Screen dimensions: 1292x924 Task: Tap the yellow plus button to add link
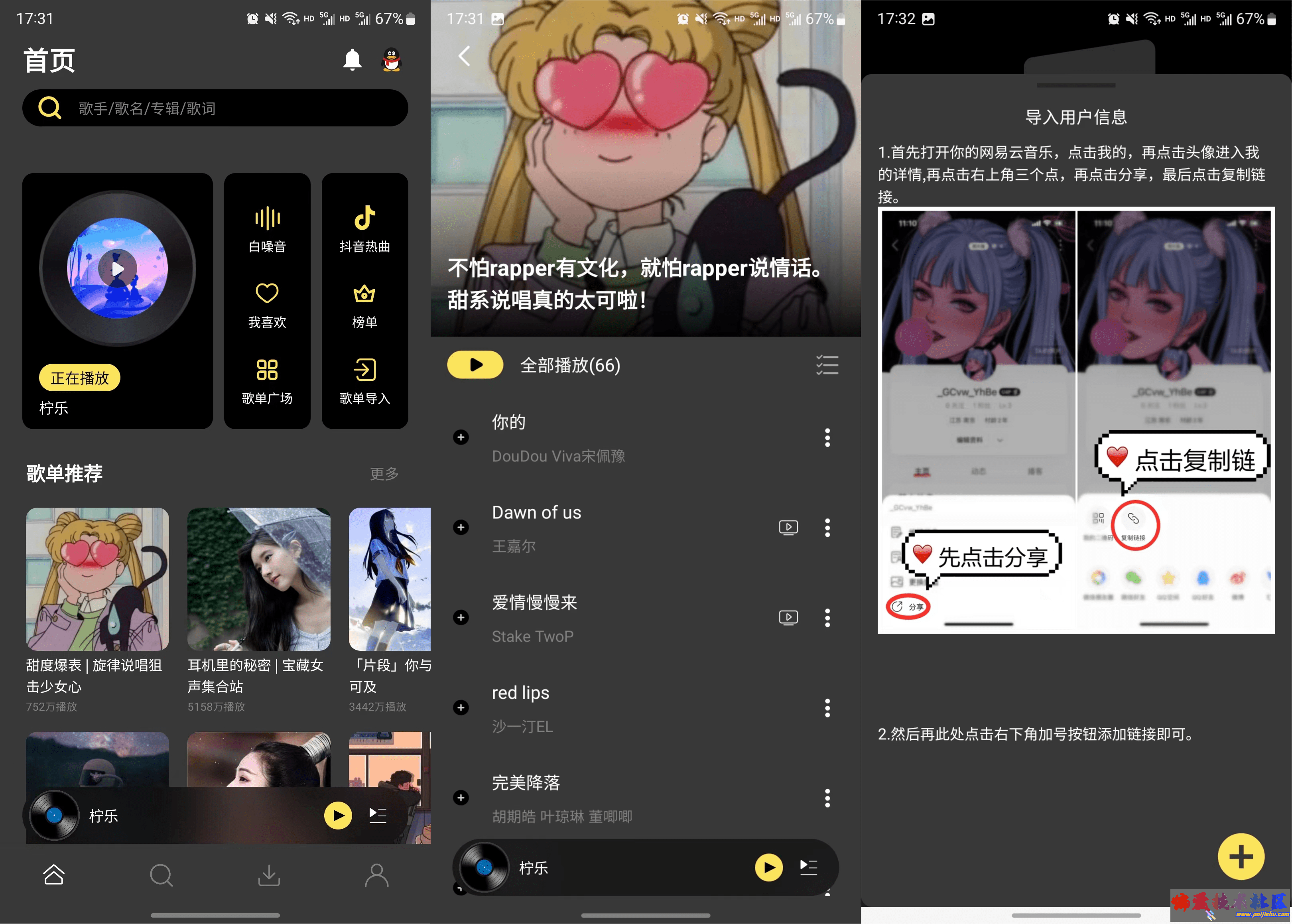pyautogui.click(x=1241, y=856)
